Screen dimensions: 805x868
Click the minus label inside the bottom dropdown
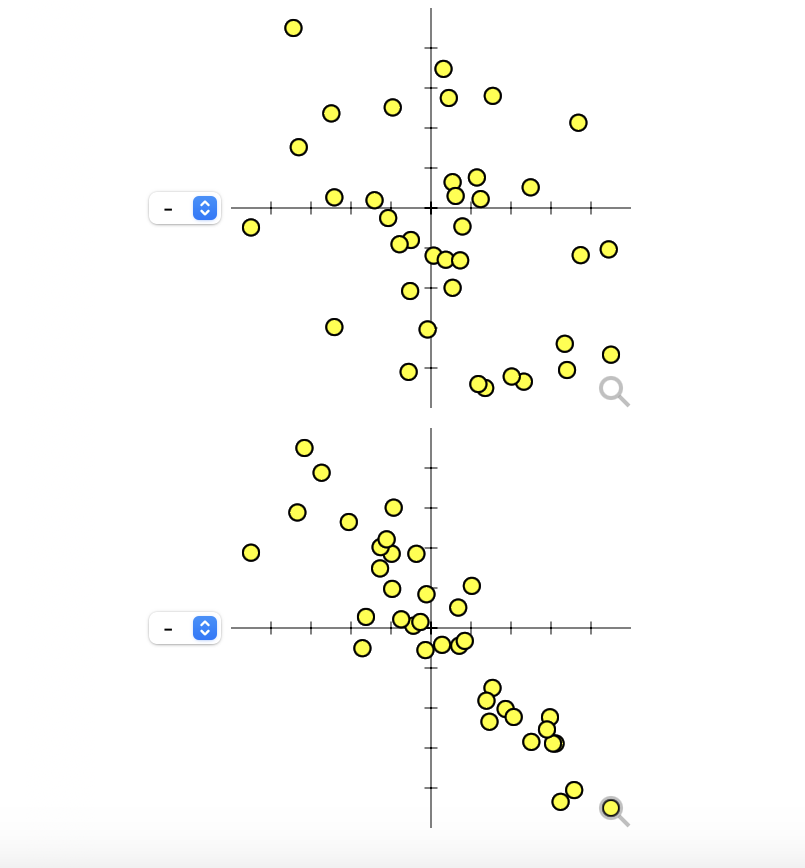168,628
